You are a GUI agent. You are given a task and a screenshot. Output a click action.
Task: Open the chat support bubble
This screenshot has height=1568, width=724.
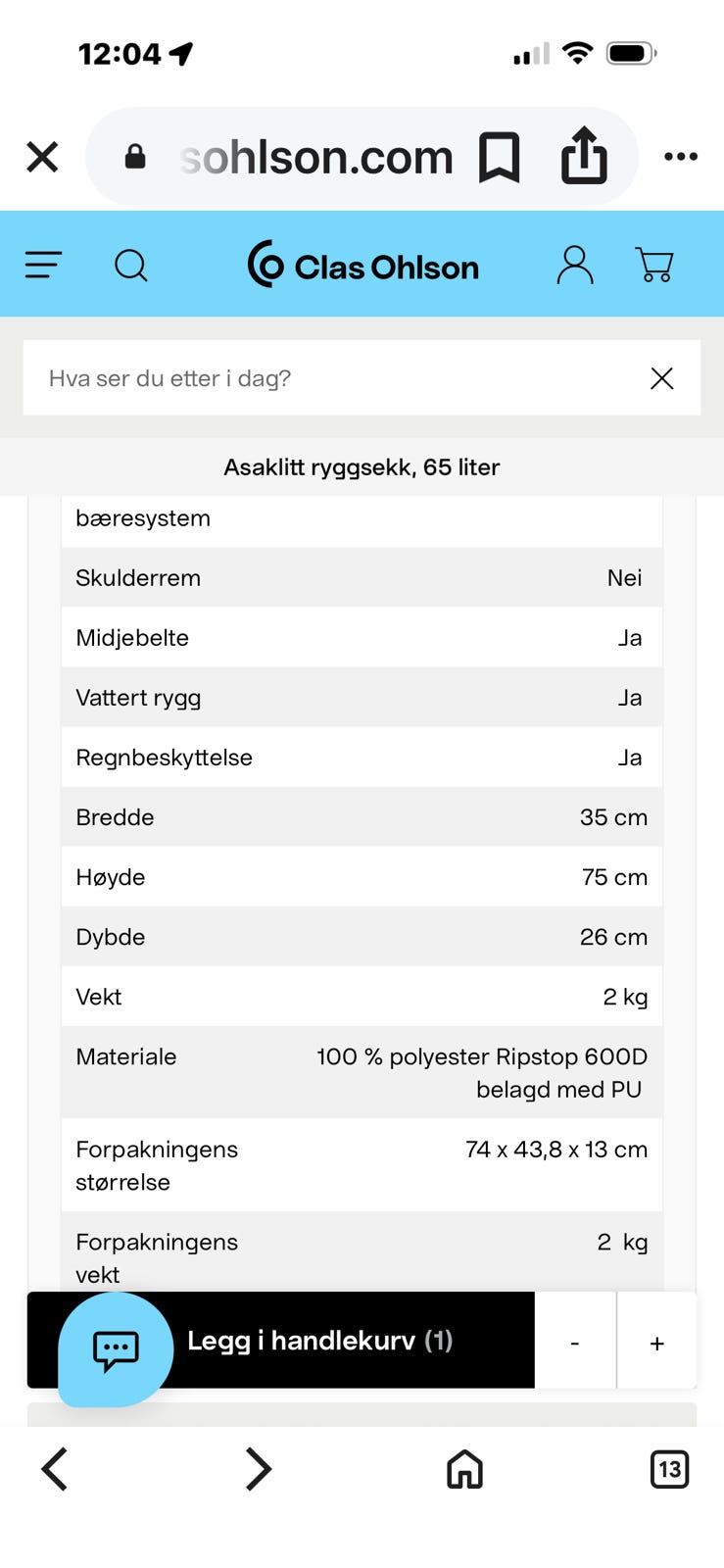coord(116,1349)
